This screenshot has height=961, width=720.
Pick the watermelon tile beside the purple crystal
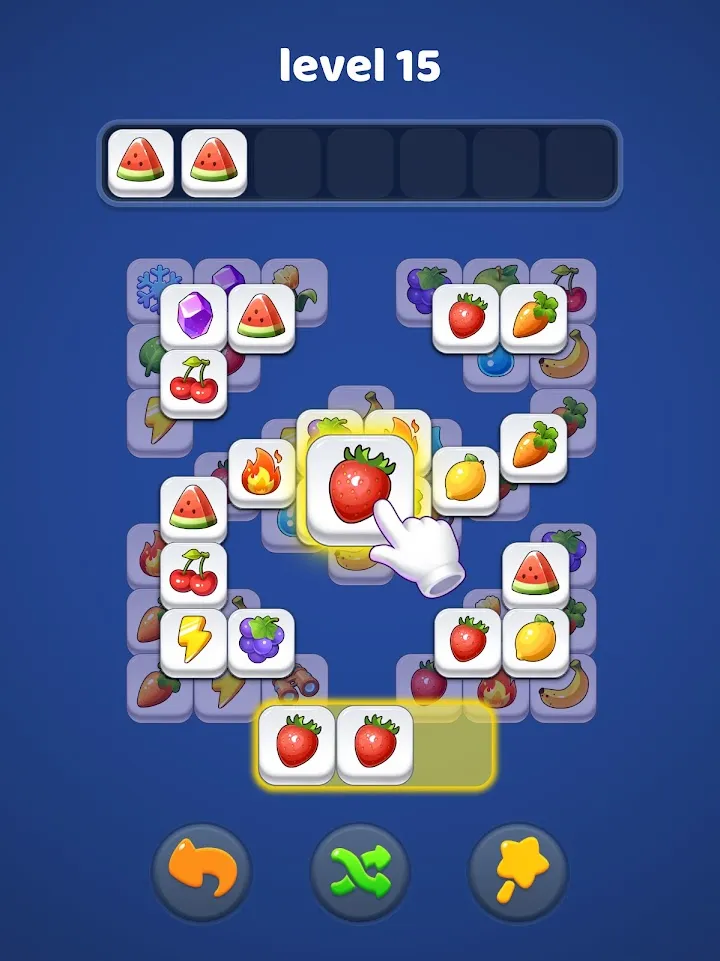pyautogui.click(x=261, y=317)
